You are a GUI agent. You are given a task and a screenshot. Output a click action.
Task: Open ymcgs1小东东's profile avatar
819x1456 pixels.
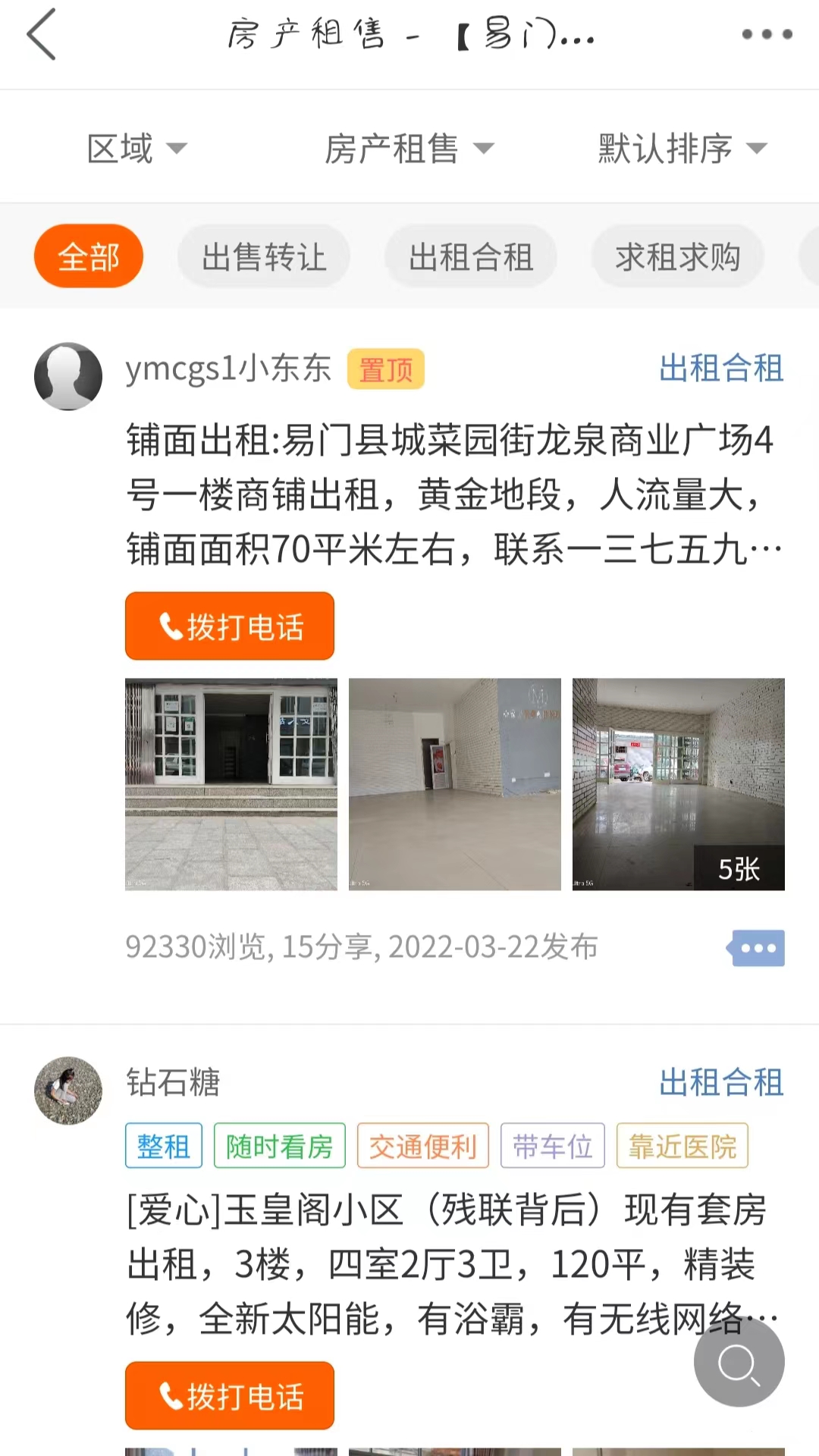tap(68, 376)
